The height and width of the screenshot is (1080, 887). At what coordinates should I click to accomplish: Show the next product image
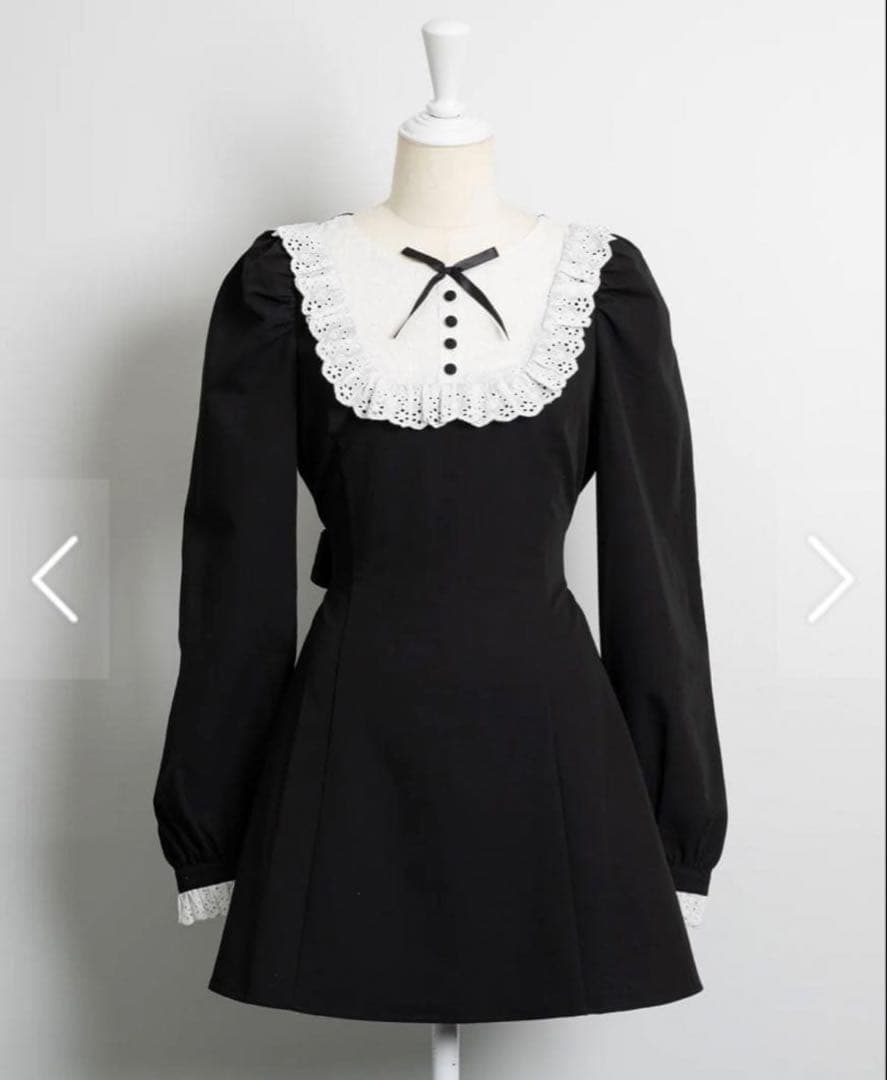831,579
